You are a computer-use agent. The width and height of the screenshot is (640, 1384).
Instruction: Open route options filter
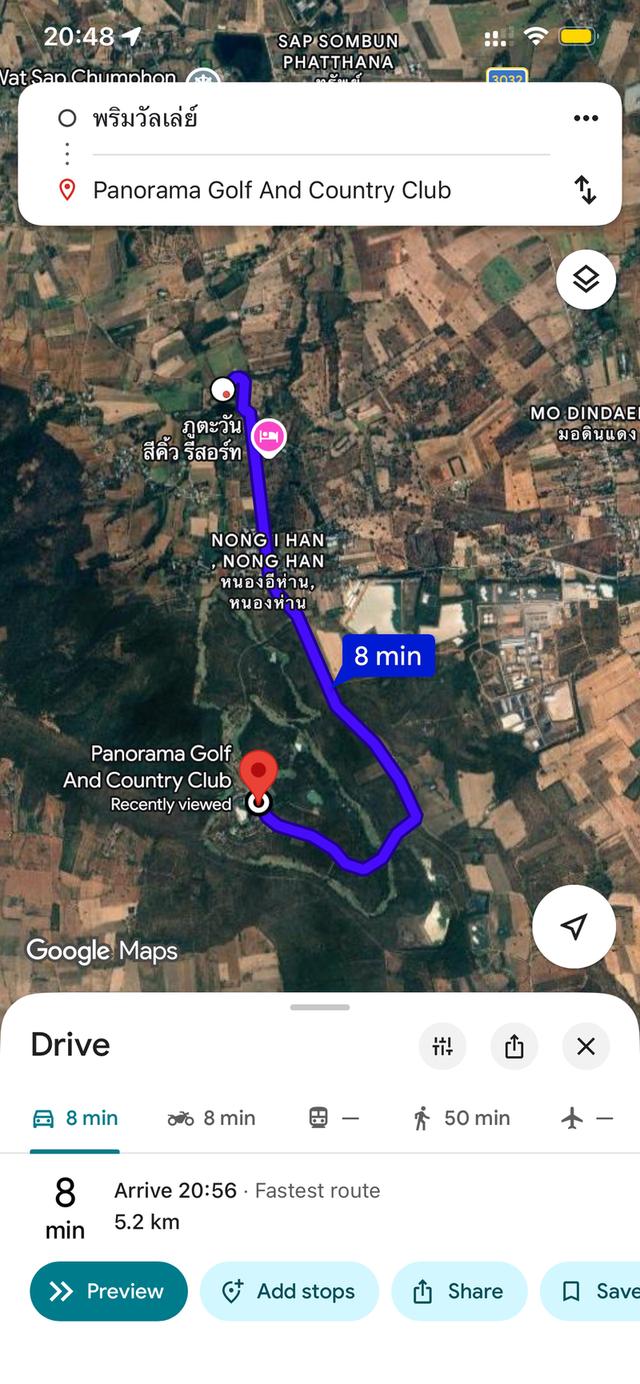click(442, 1046)
